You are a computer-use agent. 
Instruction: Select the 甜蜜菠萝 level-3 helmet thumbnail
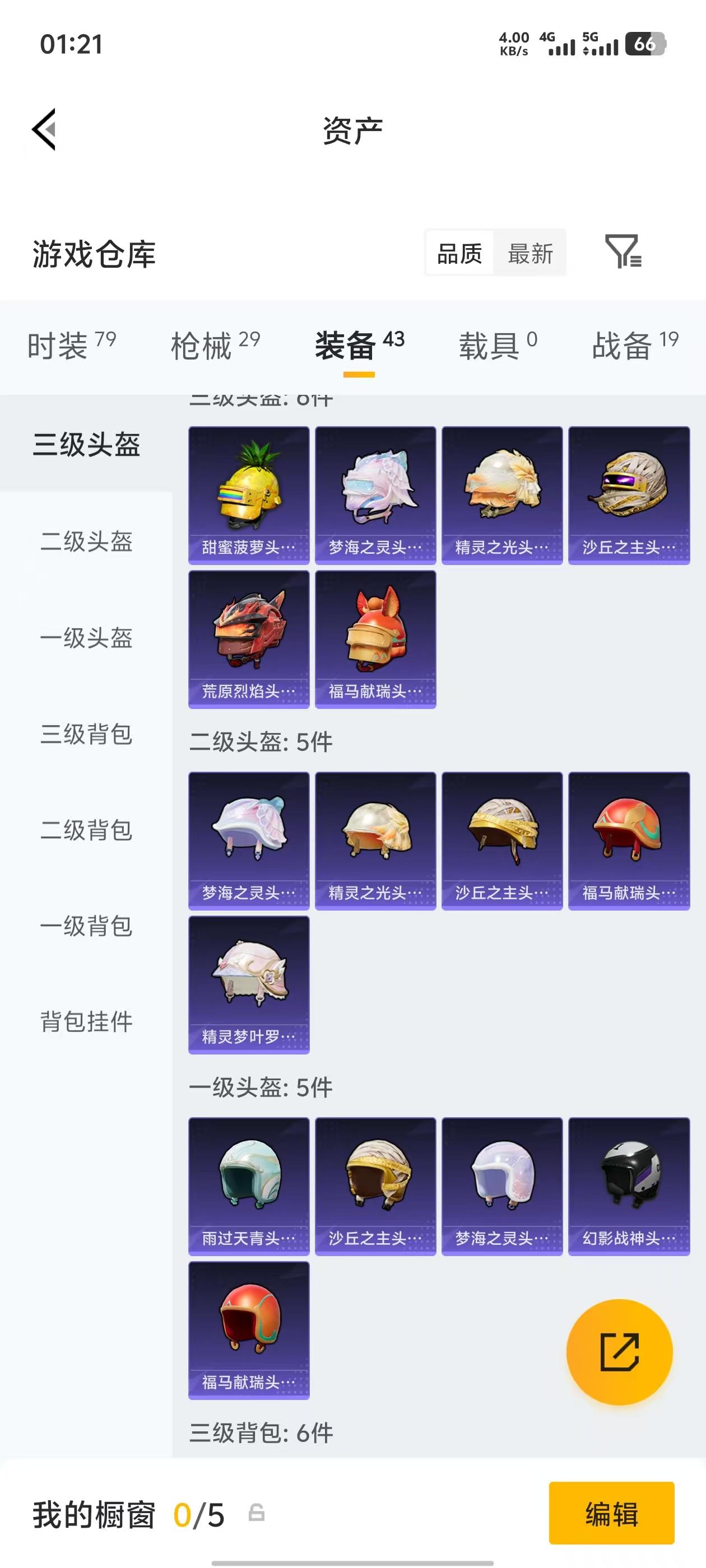point(249,494)
